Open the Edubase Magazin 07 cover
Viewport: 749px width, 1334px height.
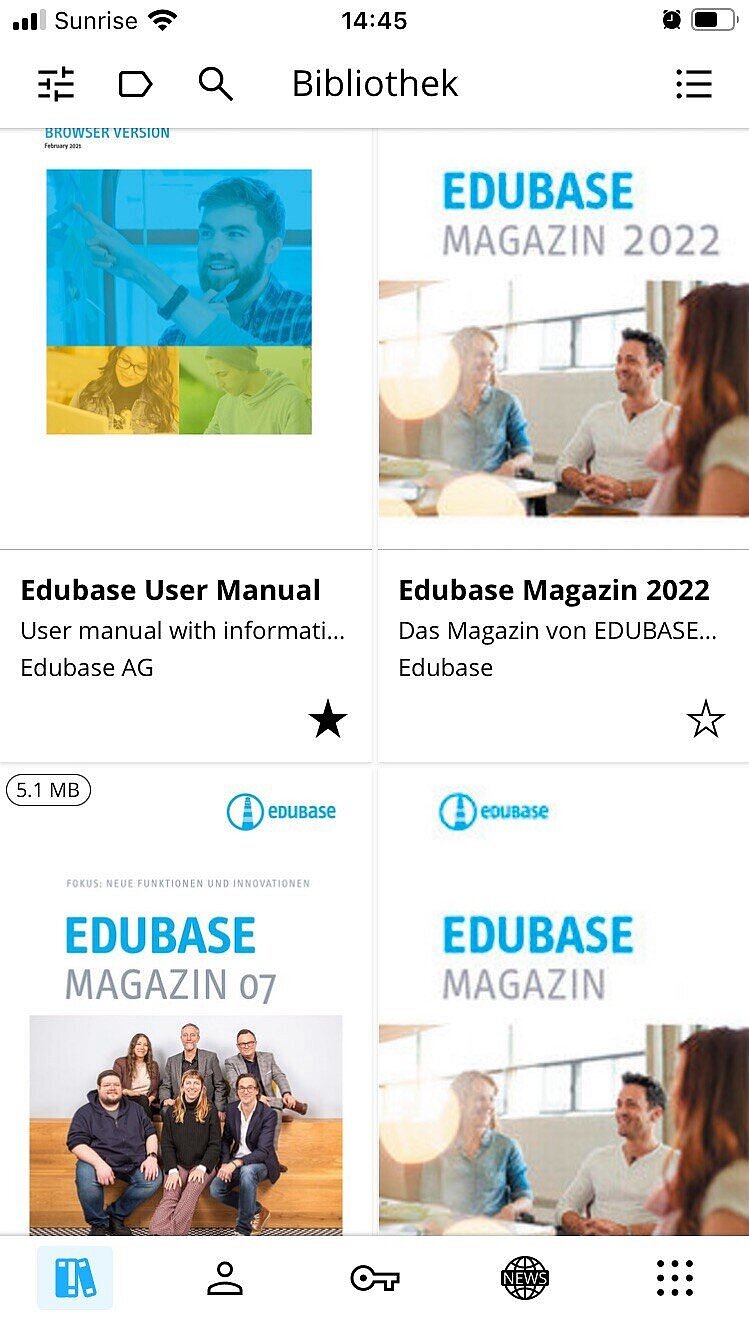tap(186, 1002)
